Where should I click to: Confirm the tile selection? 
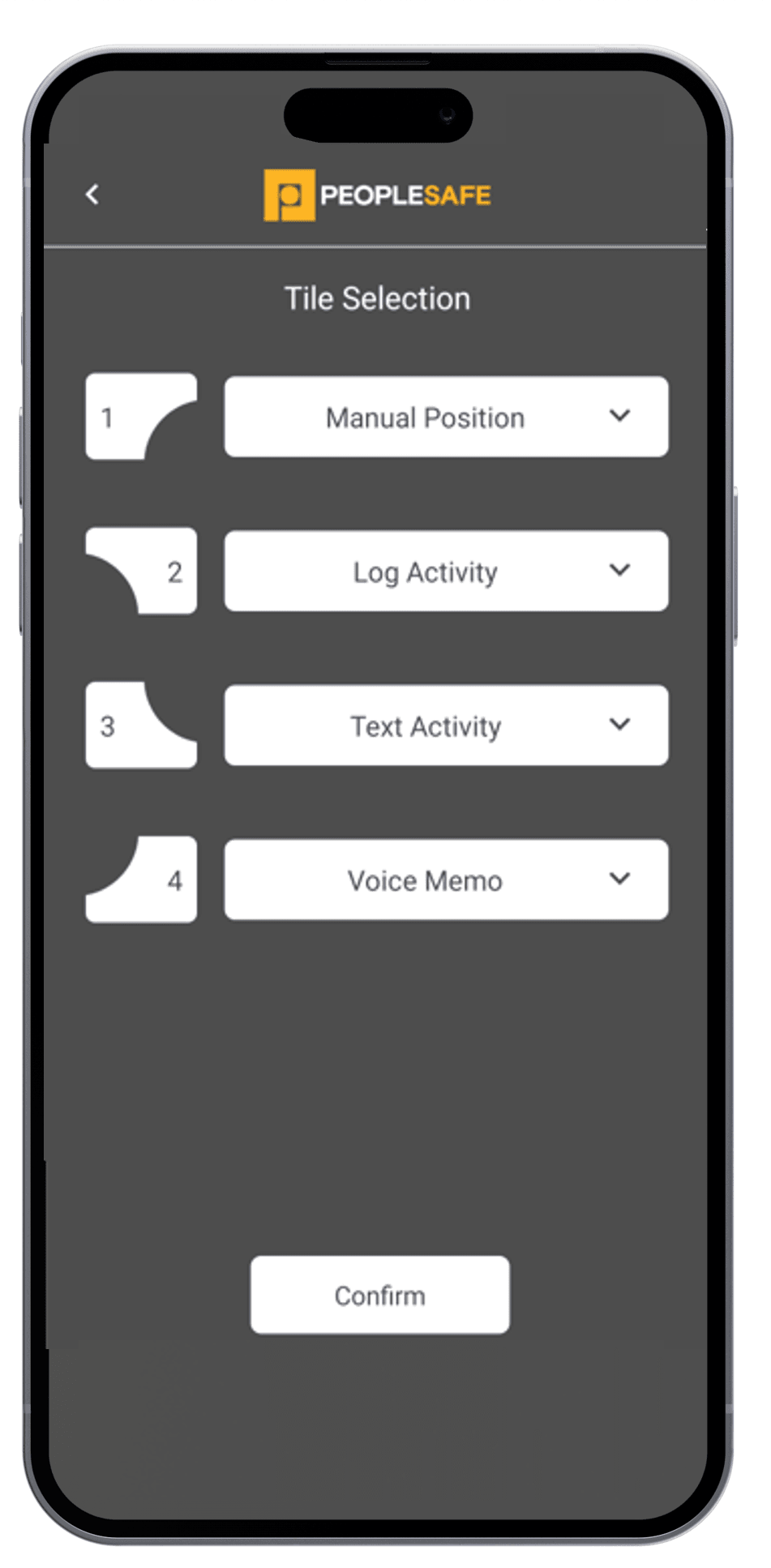point(380,1295)
